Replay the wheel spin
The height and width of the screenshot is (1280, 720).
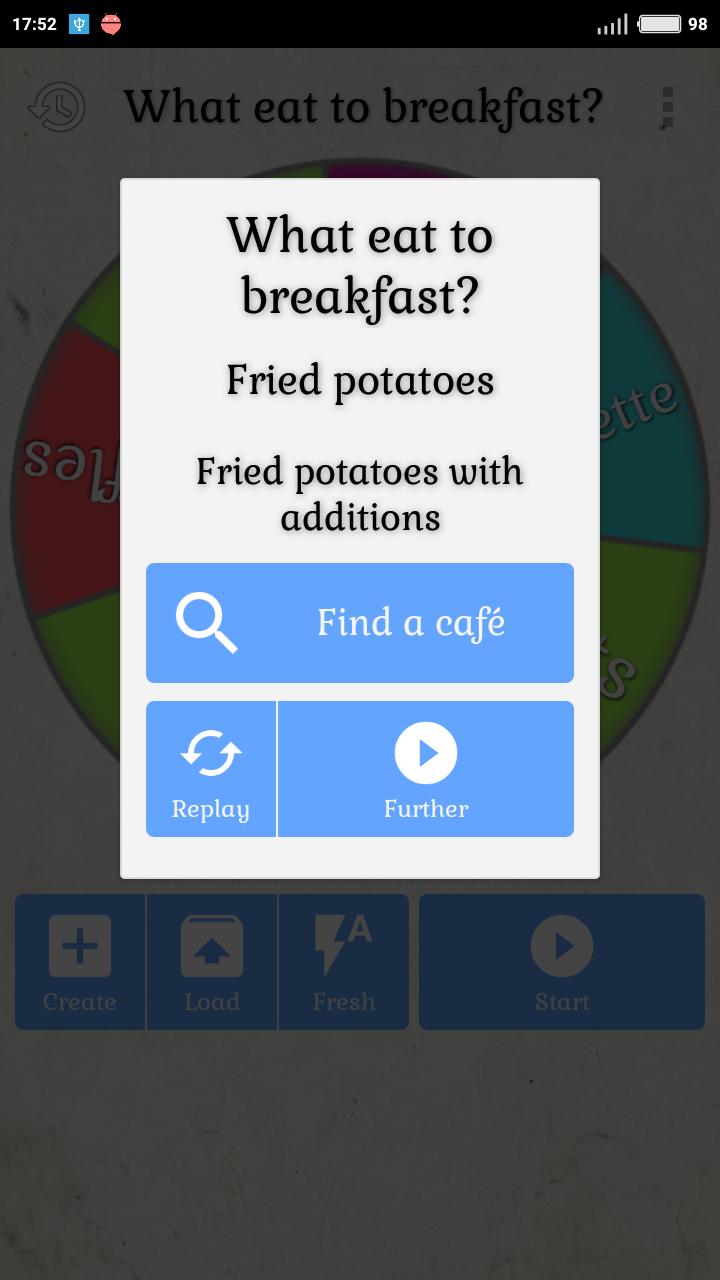[x=210, y=768]
